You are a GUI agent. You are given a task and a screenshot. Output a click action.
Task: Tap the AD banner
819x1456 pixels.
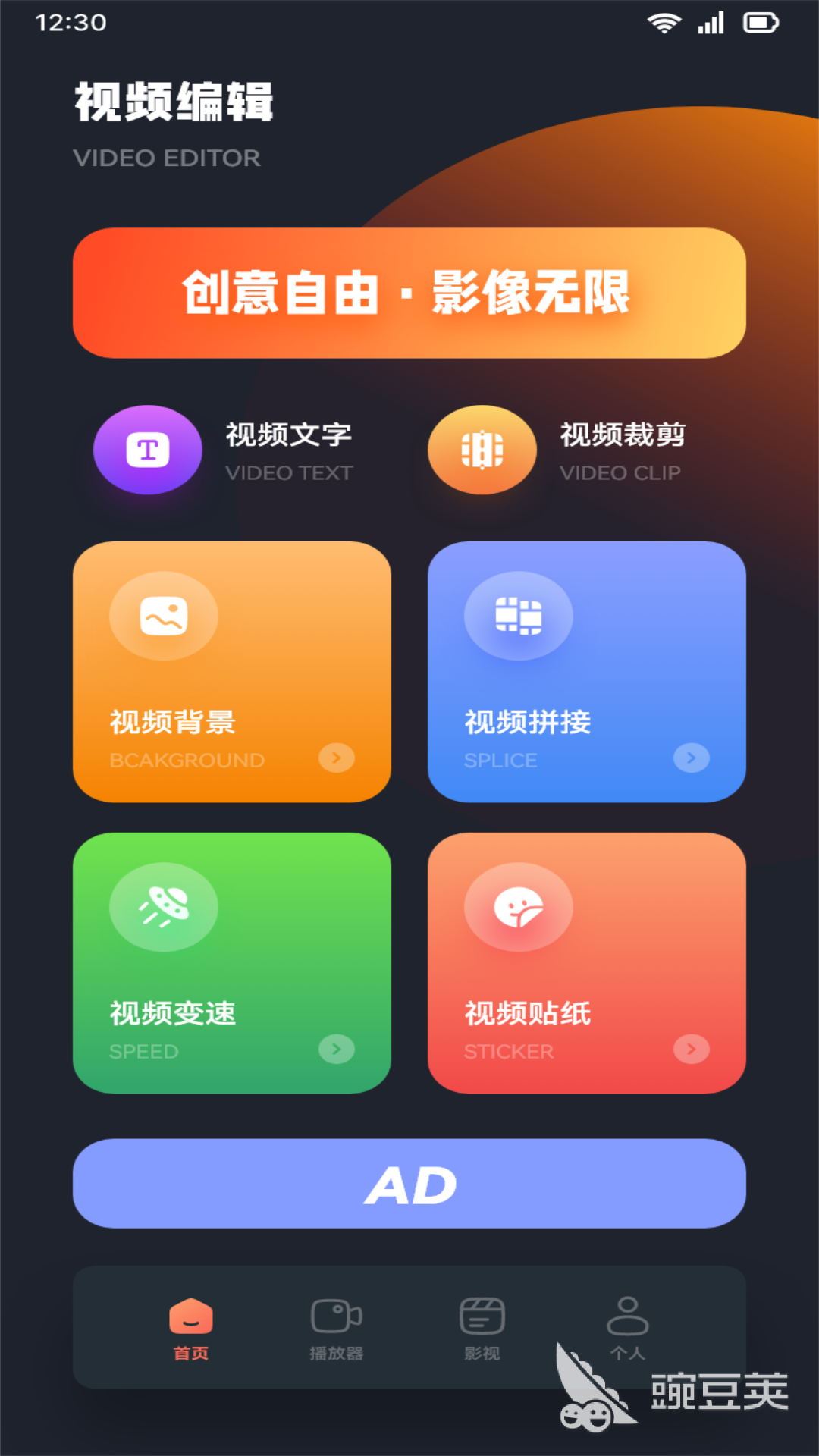(409, 1183)
